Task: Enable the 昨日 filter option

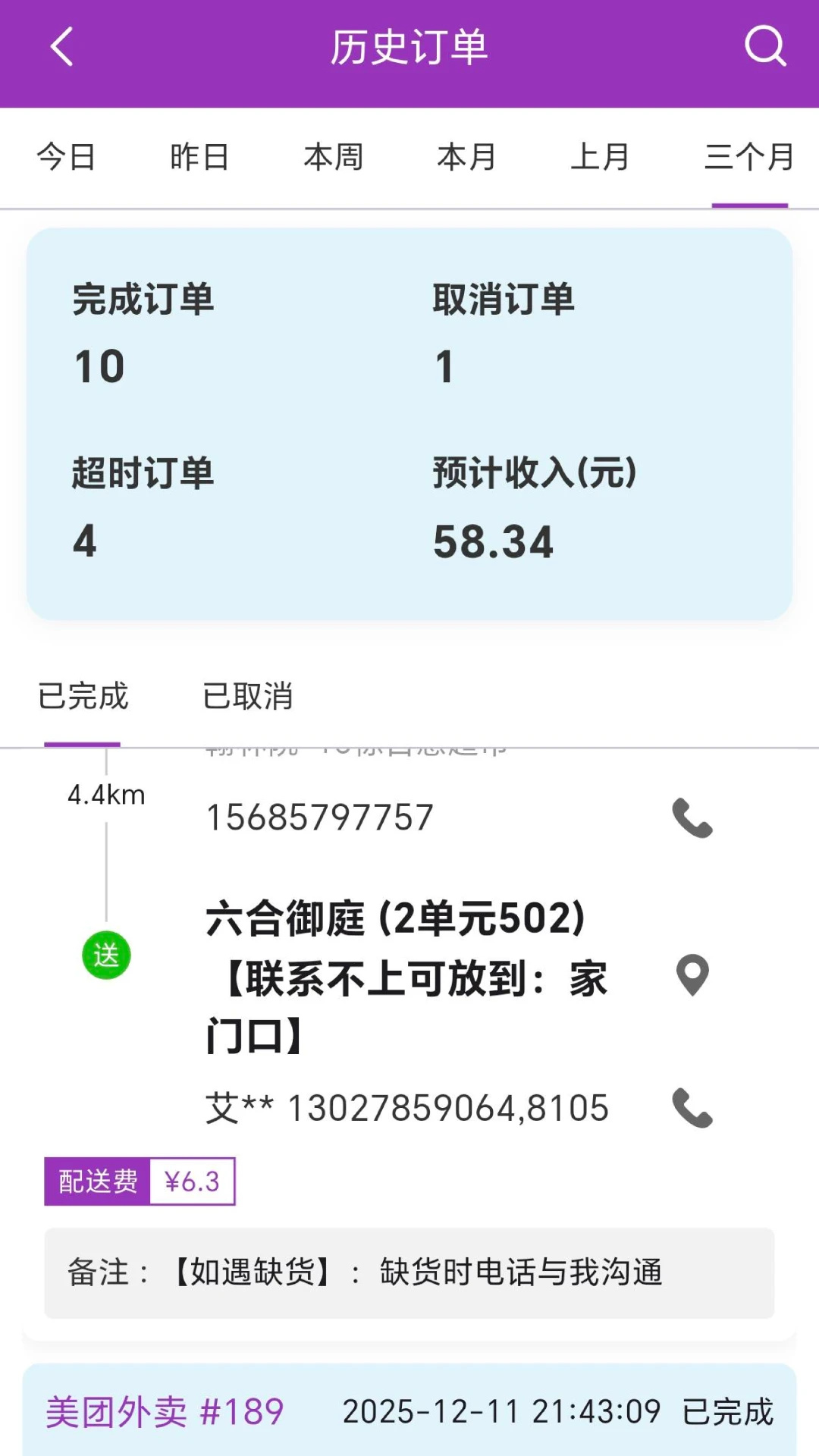Action: tap(199, 157)
